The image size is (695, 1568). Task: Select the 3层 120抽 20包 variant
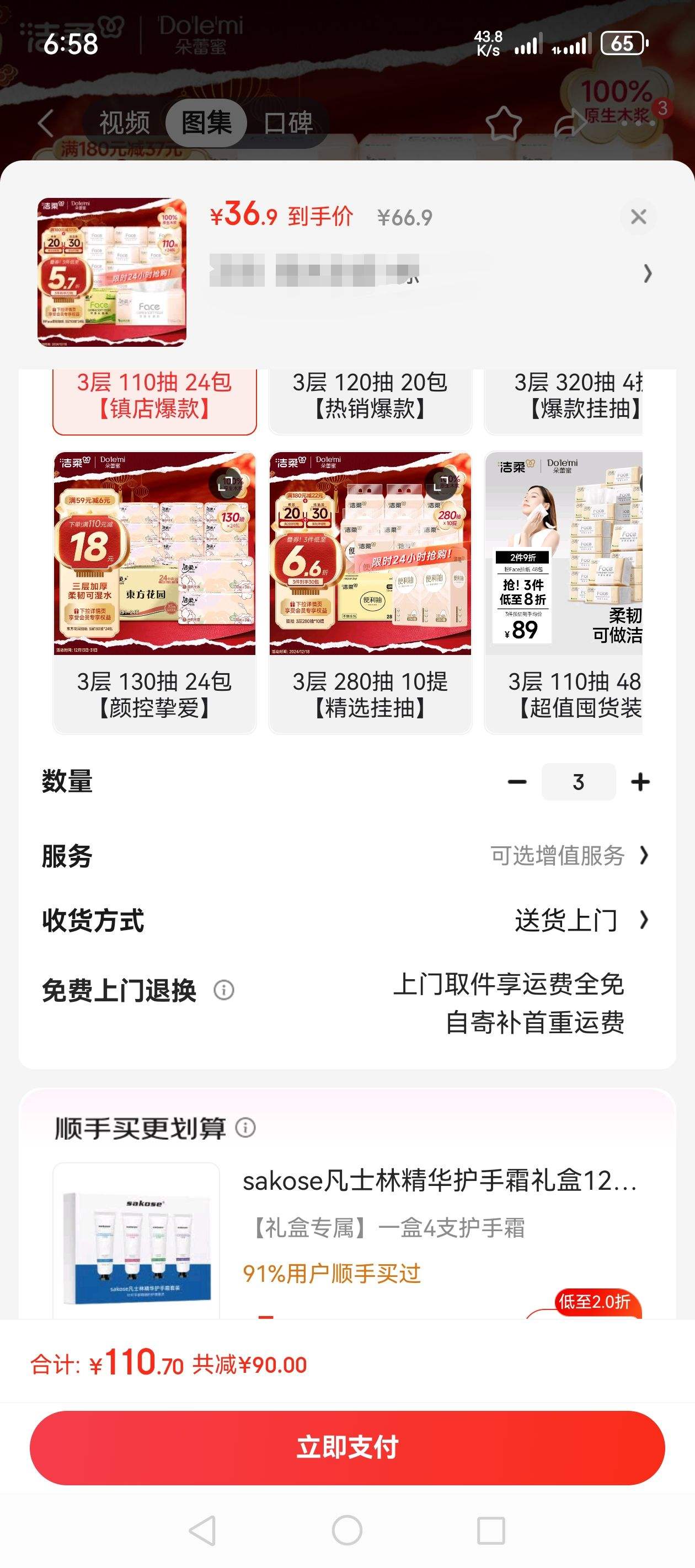370,394
